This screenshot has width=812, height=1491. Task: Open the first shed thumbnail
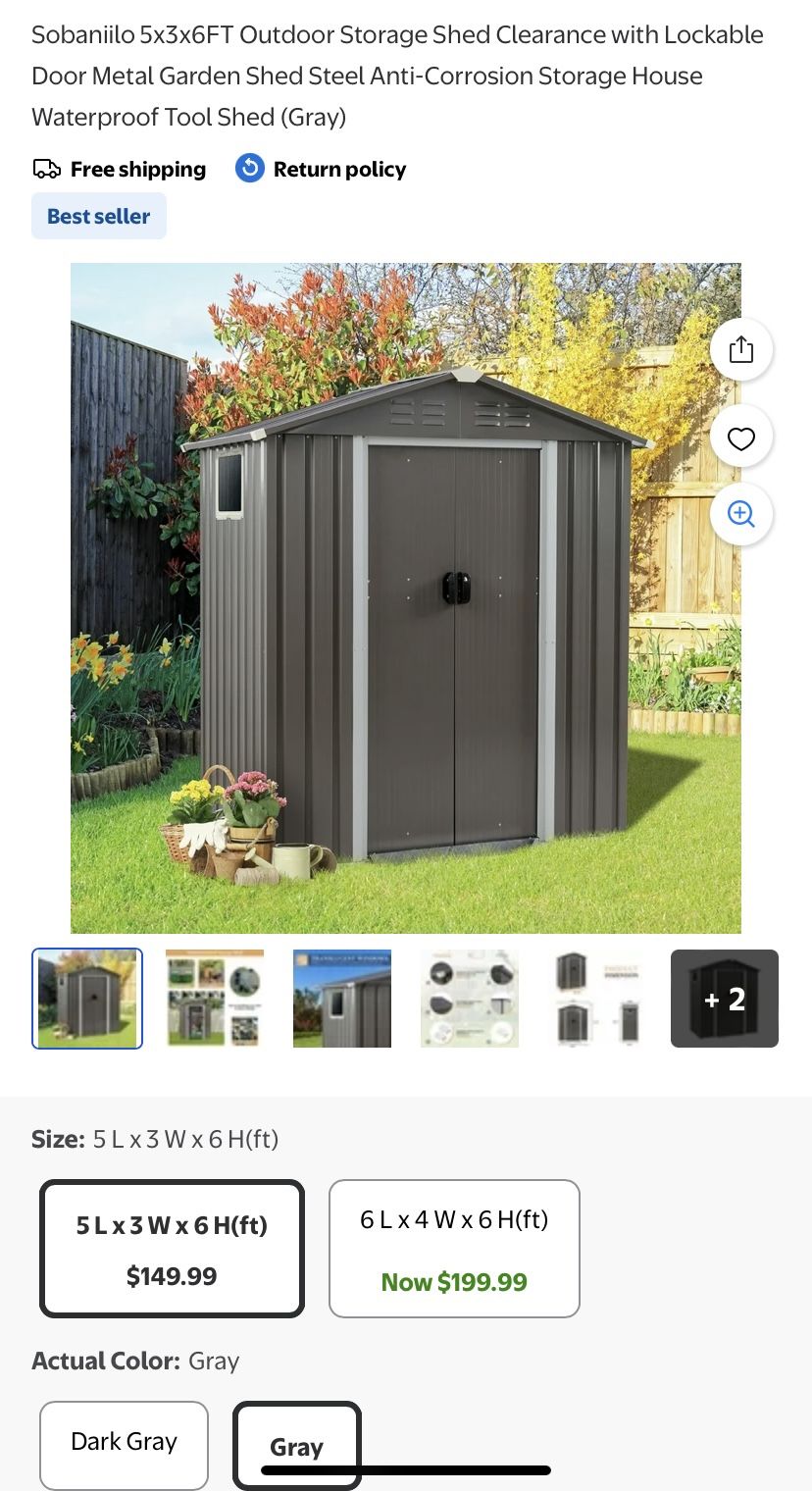click(86, 998)
